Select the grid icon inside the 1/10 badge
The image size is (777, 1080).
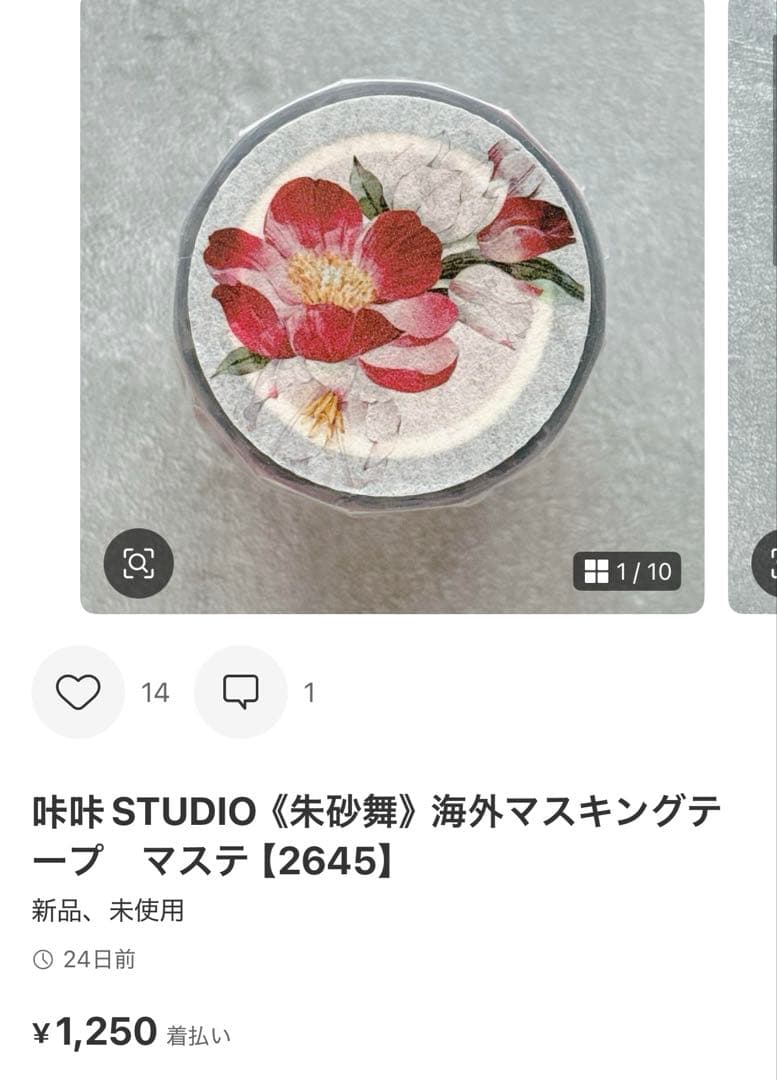597,568
